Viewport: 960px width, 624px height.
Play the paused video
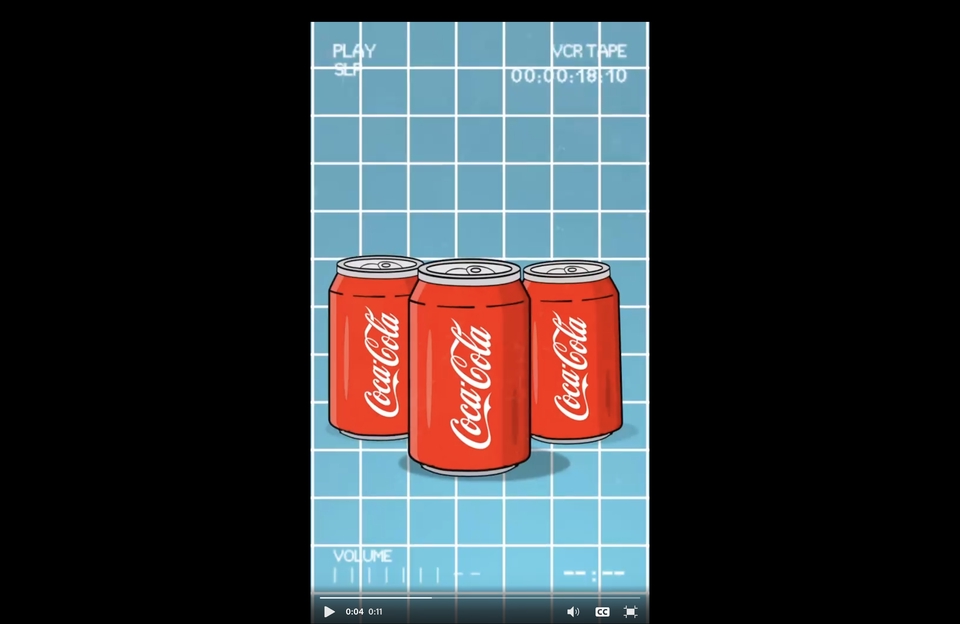pyautogui.click(x=329, y=612)
